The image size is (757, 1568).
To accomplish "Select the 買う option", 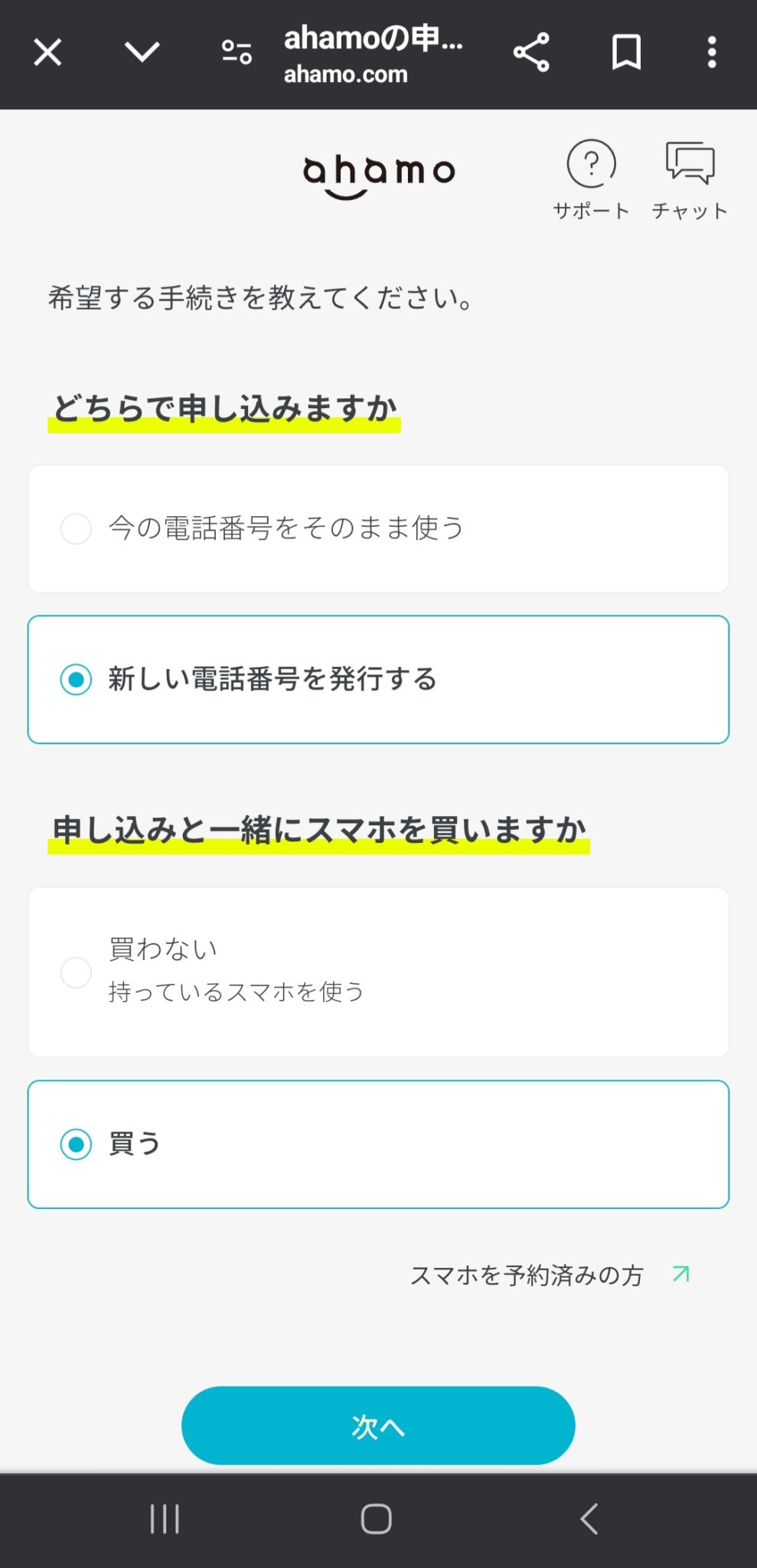I will 378,1145.
